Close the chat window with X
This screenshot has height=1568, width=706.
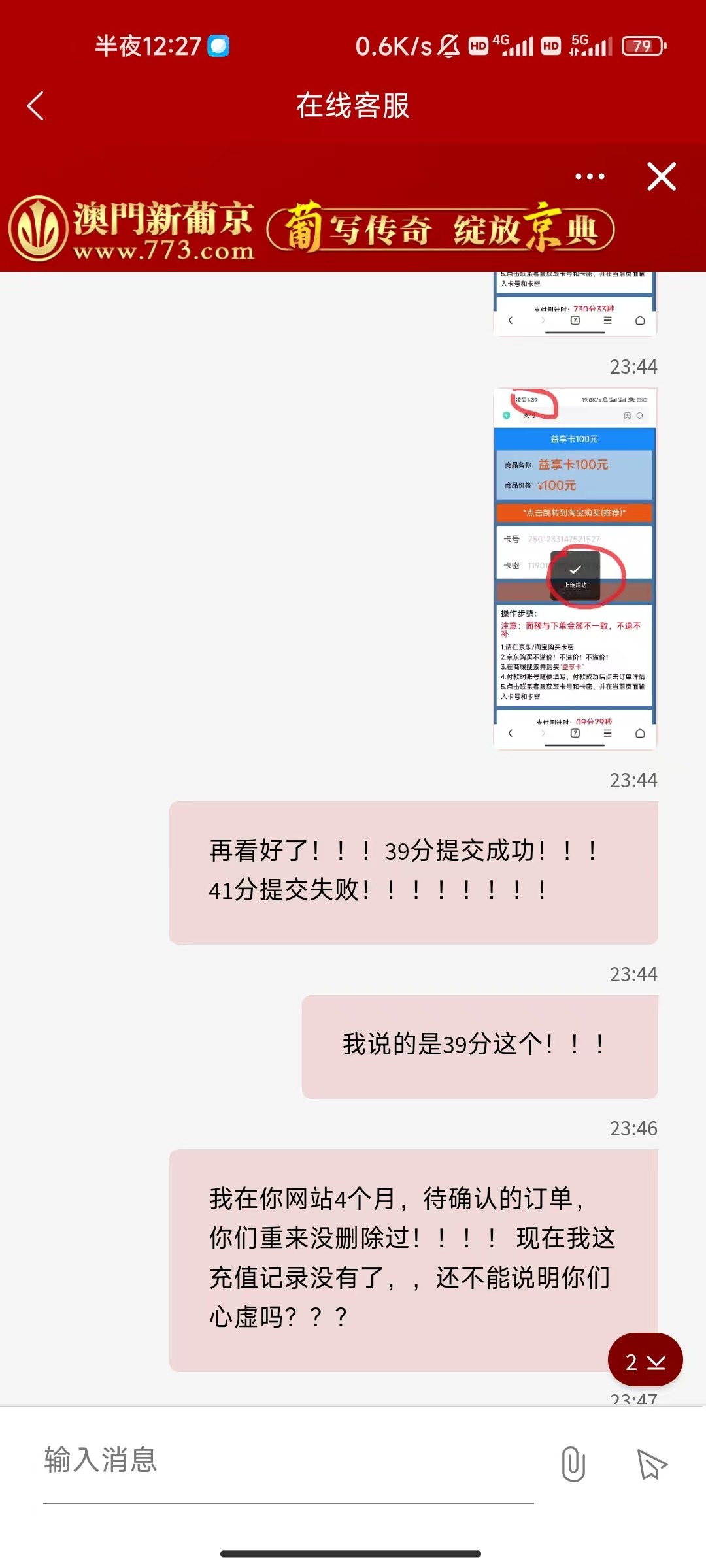point(661,176)
